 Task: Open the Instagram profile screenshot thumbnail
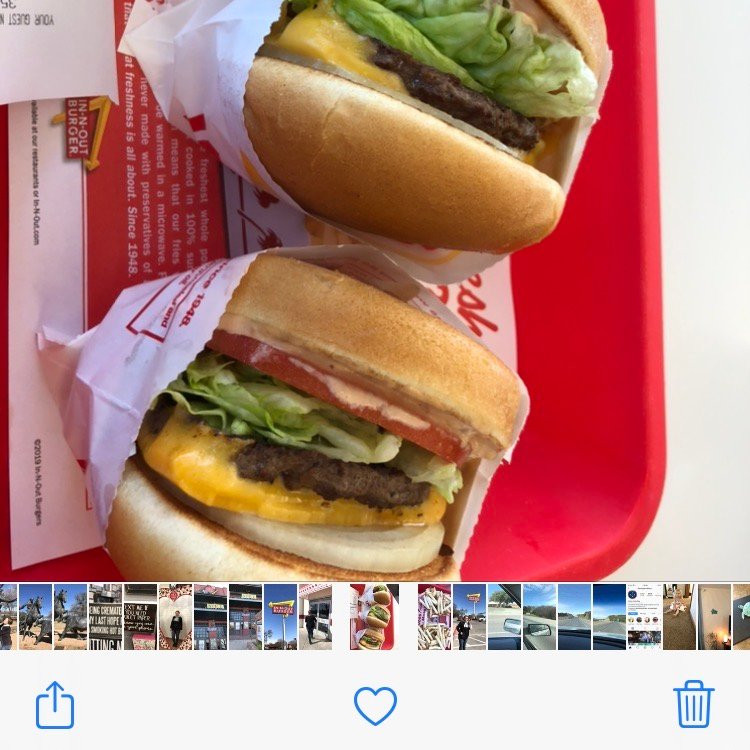tap(644, 617)
